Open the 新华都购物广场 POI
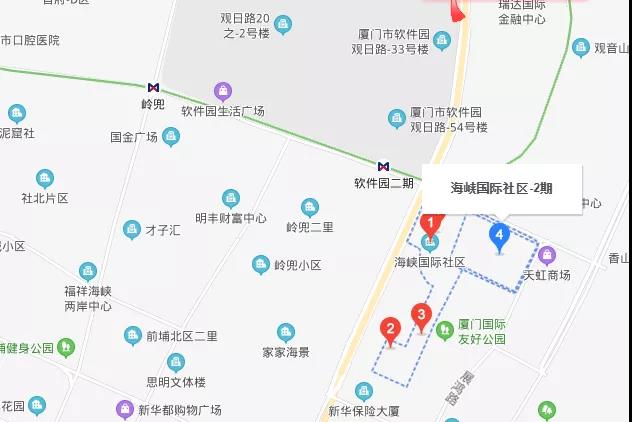 coord(124,408)
